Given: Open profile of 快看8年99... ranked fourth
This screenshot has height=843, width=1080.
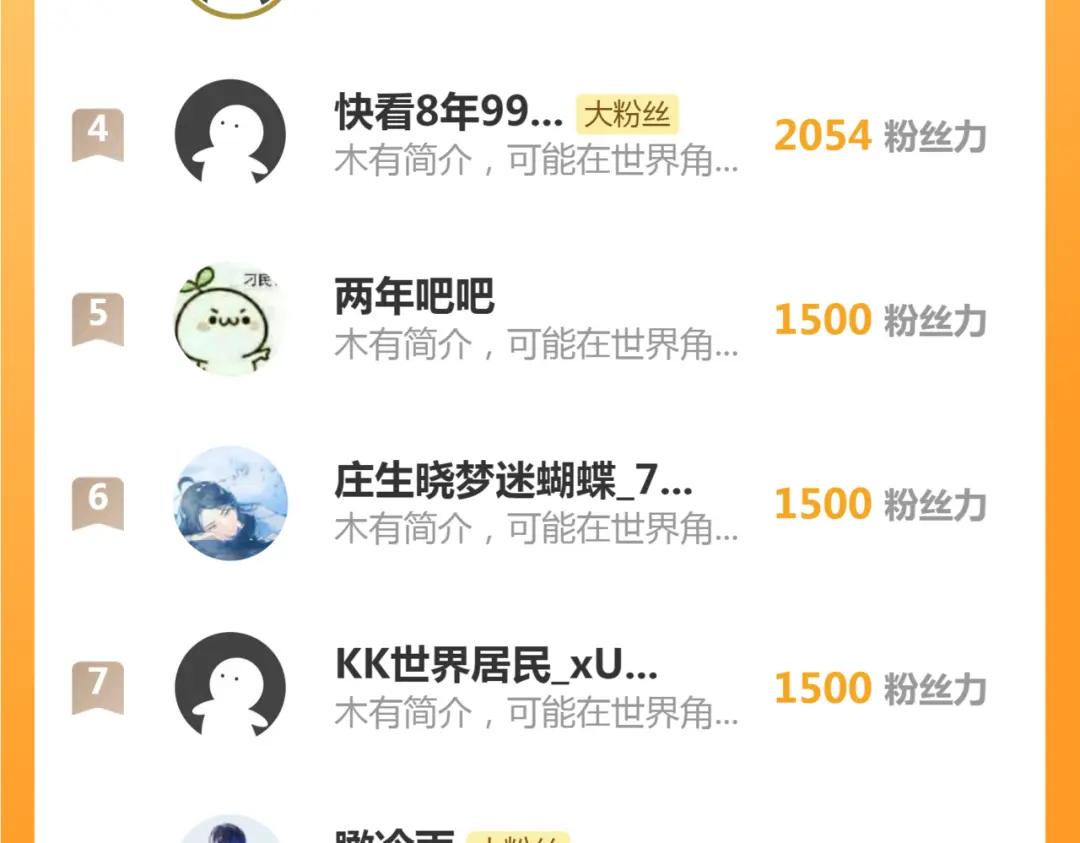Looking at the screenshot, I should pyautogui.click(x=449, y=115).
